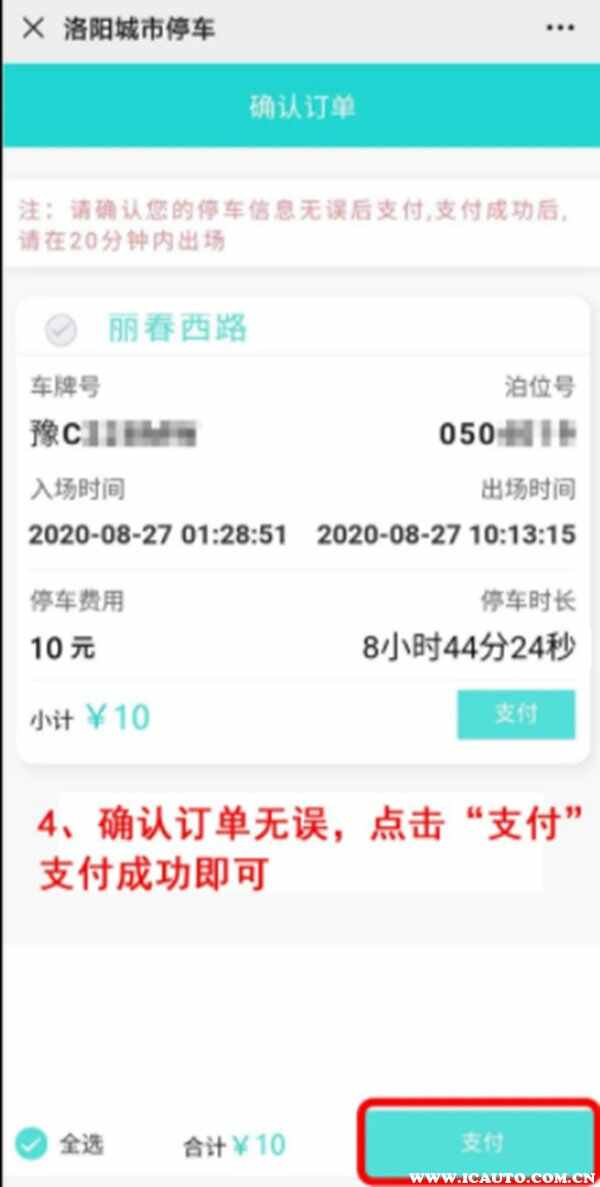Screen dimensions: 600x1187
Task: Toggle the 全选 select-all checkbox
Action: pos(33,1143)
